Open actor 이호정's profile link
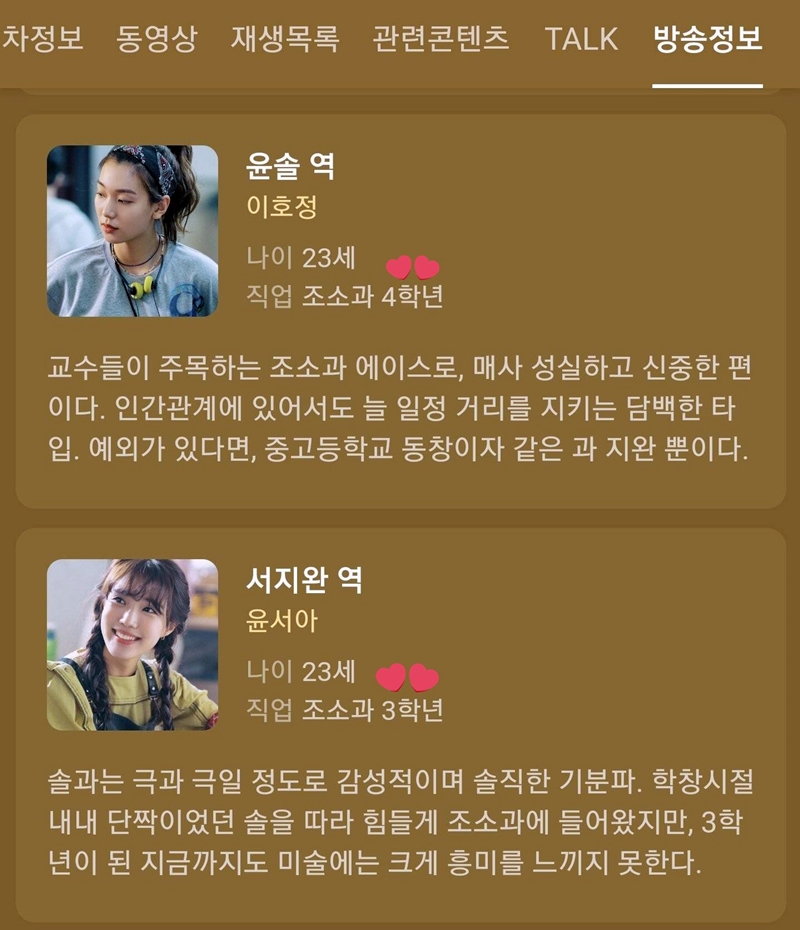The height and width of the screenshot is (930, 800). [x=281, y=207]
